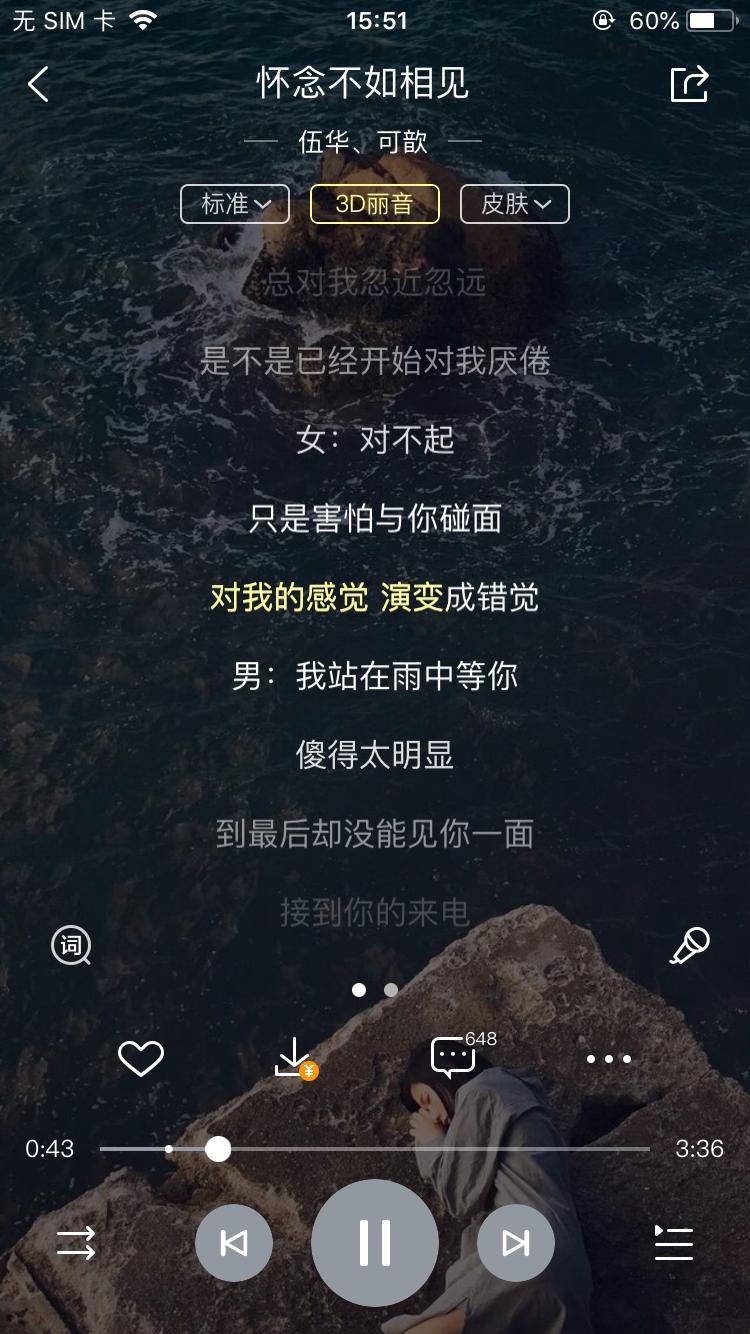Skip to the next track
The width and height of the screenshot is (750, 1334).
[515, 1243]
